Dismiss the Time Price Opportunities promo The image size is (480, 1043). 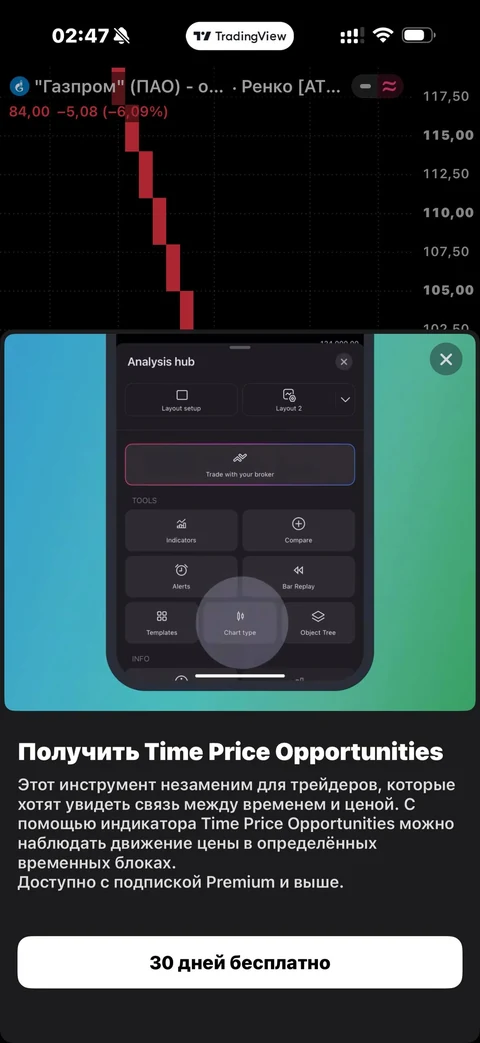pos(446,359)
